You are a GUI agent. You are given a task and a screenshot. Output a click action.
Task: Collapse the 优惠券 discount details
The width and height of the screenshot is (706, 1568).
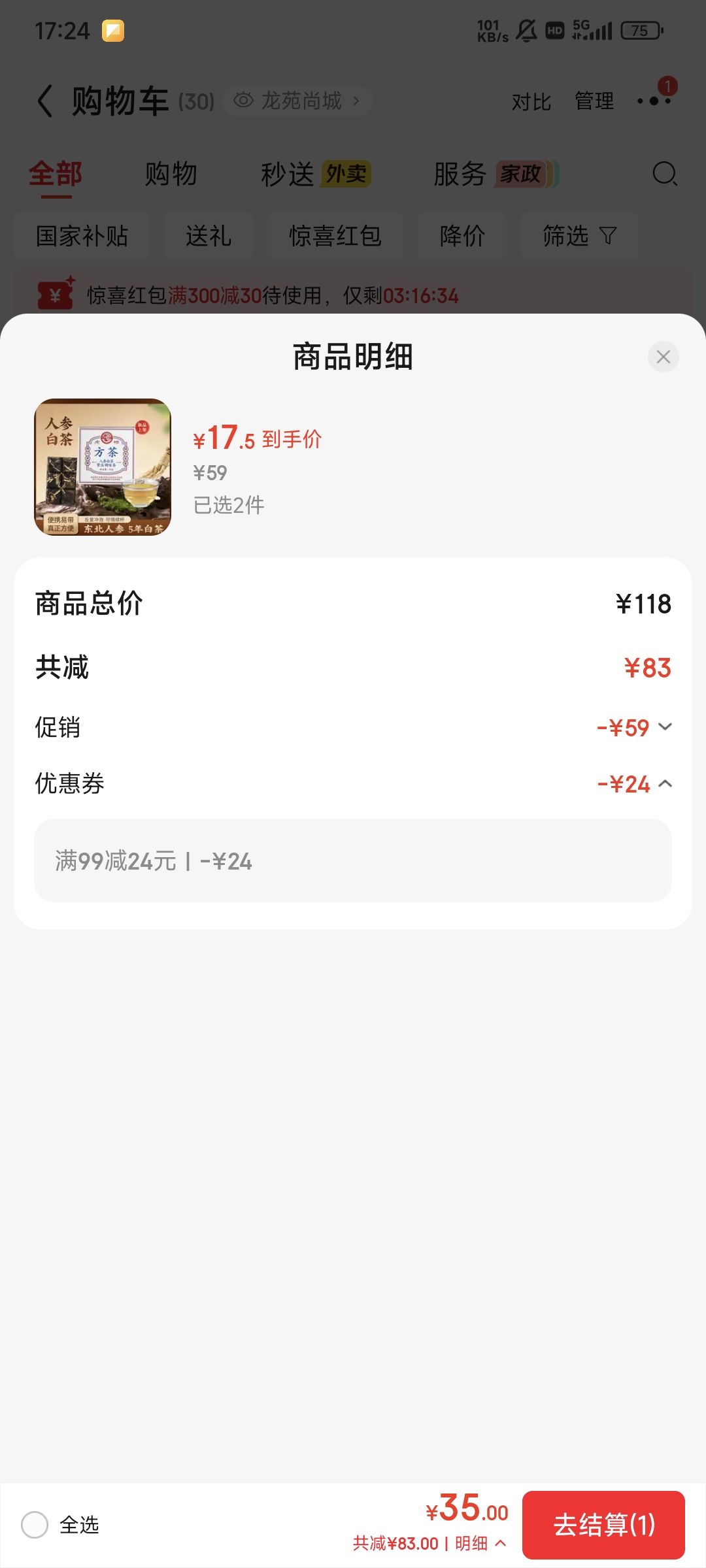click(x=665, y=783)
